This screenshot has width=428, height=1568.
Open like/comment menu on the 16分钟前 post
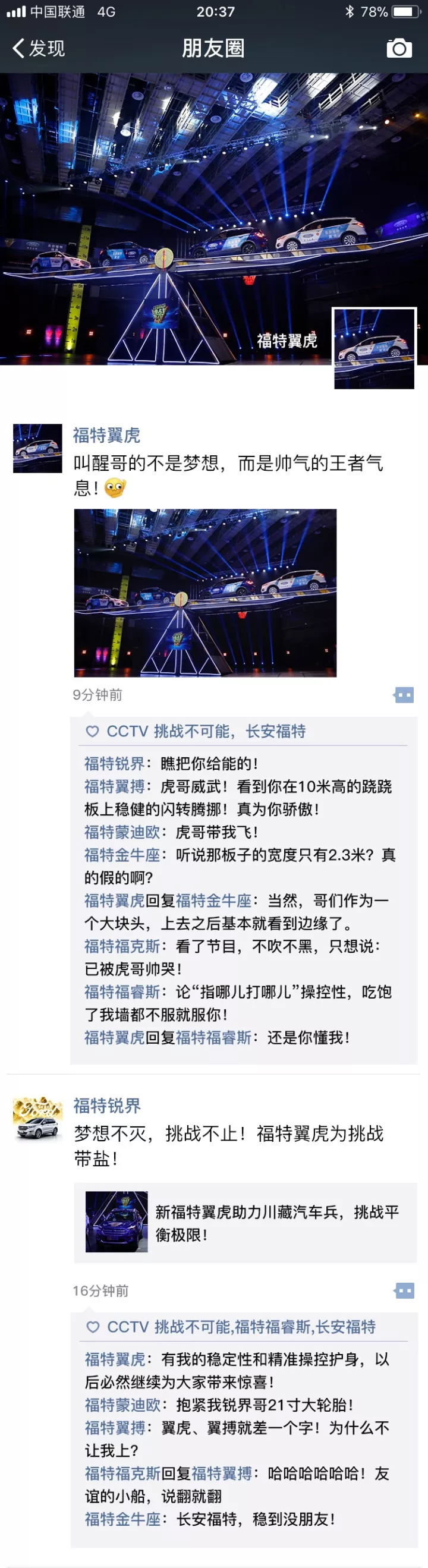click(x=404, y=1290)
